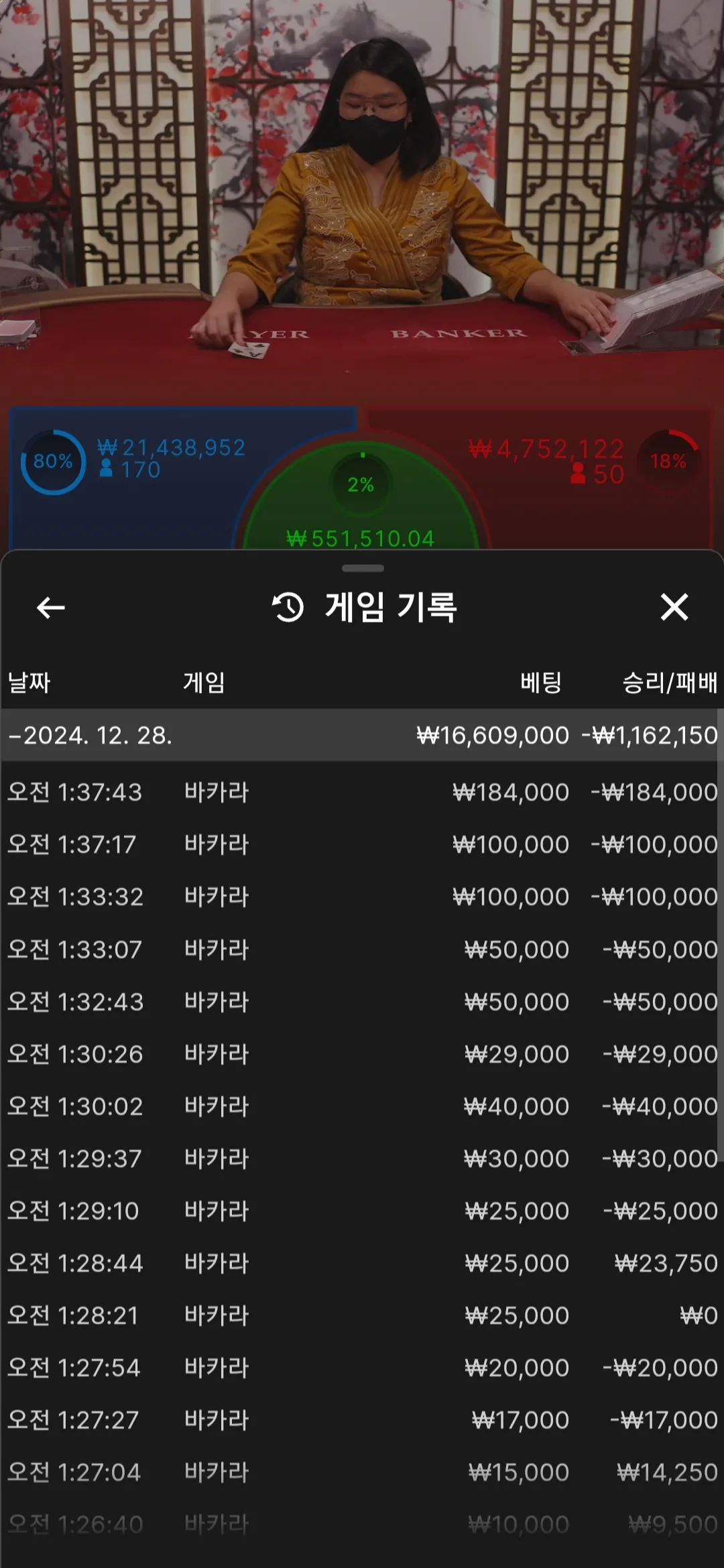724x1568 pixels.
Task: Go back from the game history panel
Action: click(50, 608)
